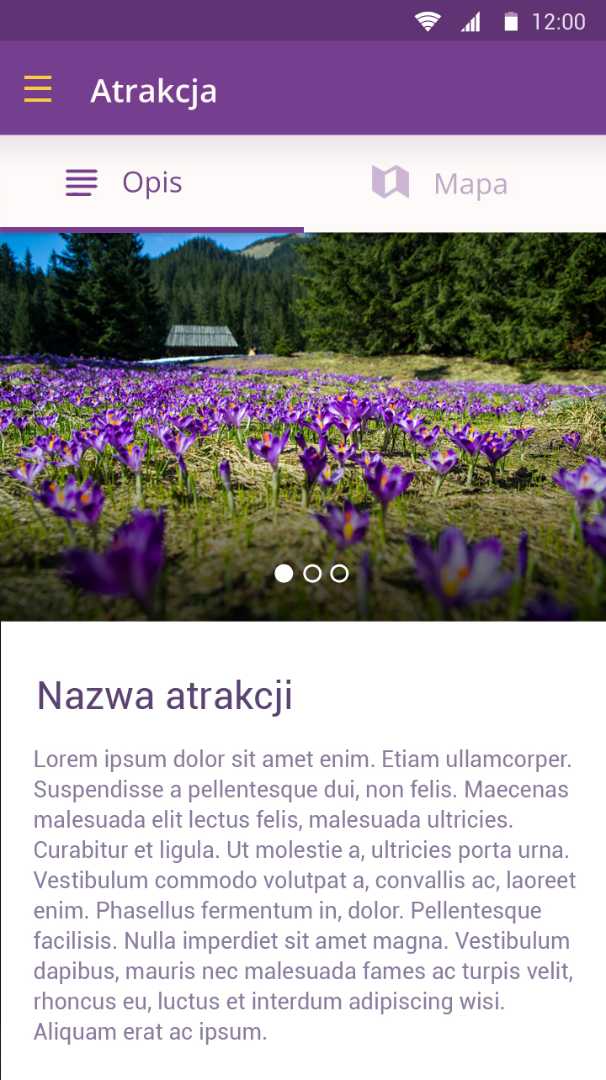Jump to third photo via page dot
This screenshot has width=606, height=1080.
click(x=340, y=573)
